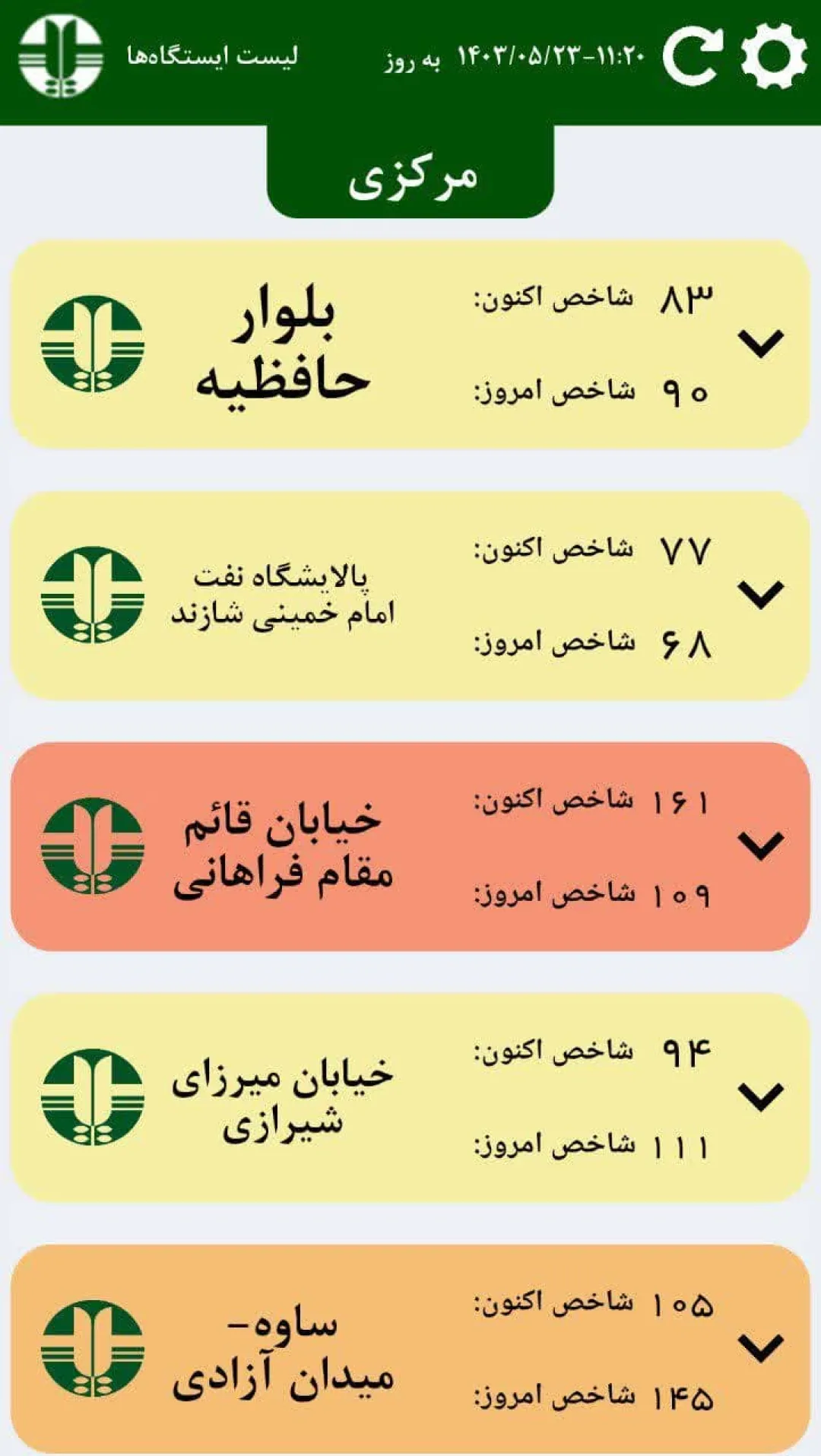Expand the ساوه- میدان آزادی station card

coord(761,1348)
